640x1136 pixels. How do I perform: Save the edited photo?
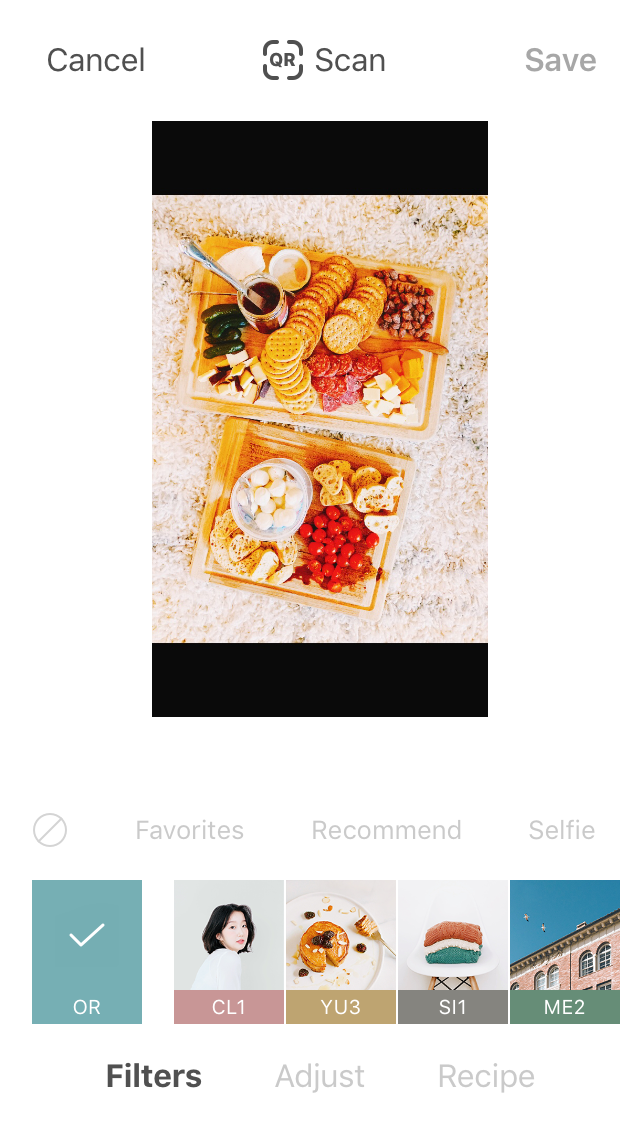pyautogui.click(x=560, y=61)
